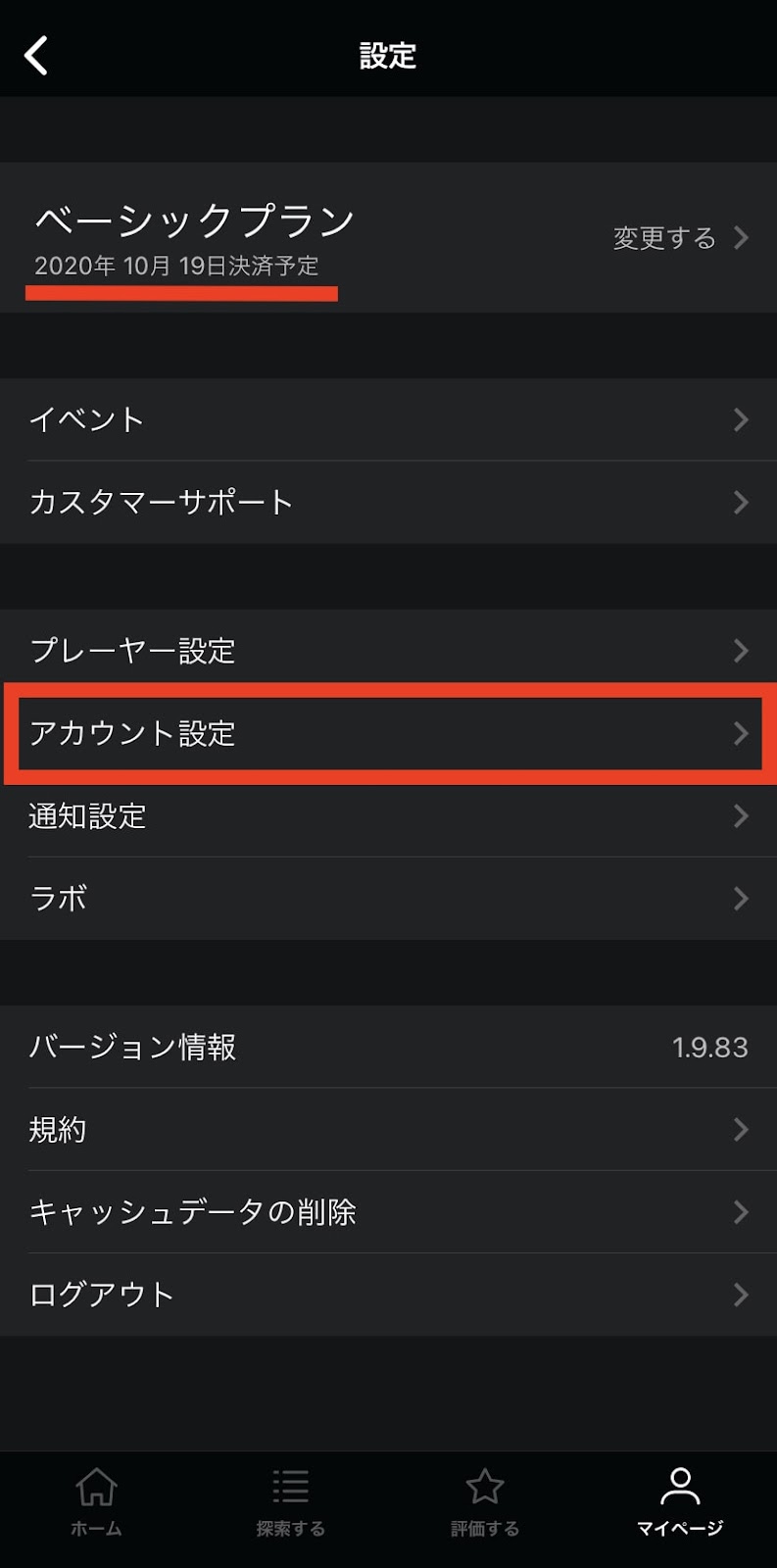Switch to the ホーム tab
Viewport: 777px width, 1568px height.
97,1501
